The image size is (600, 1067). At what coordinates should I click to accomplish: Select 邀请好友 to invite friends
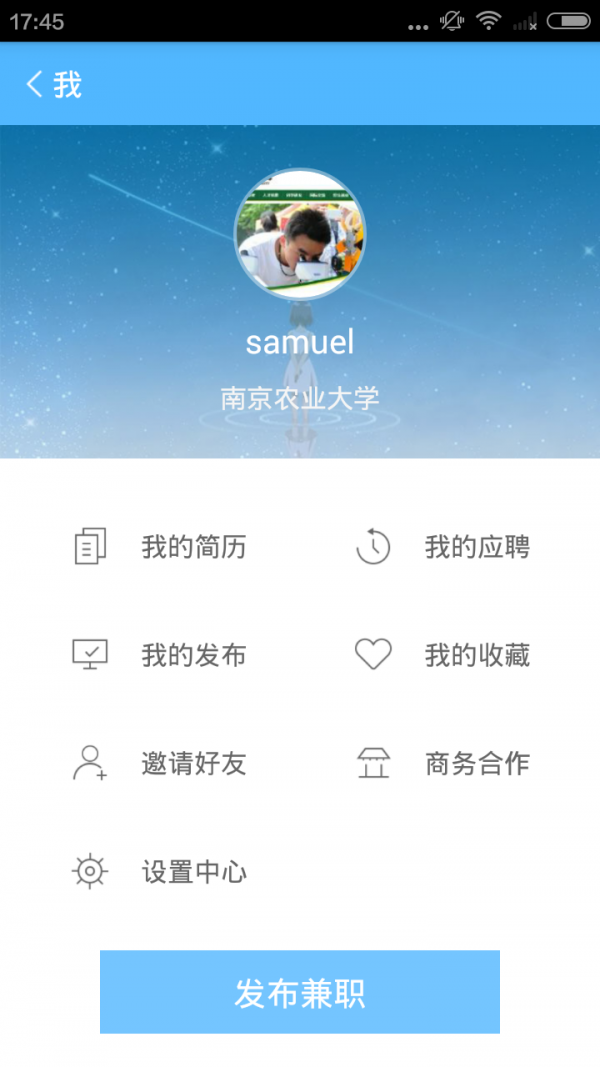[160, 764]
